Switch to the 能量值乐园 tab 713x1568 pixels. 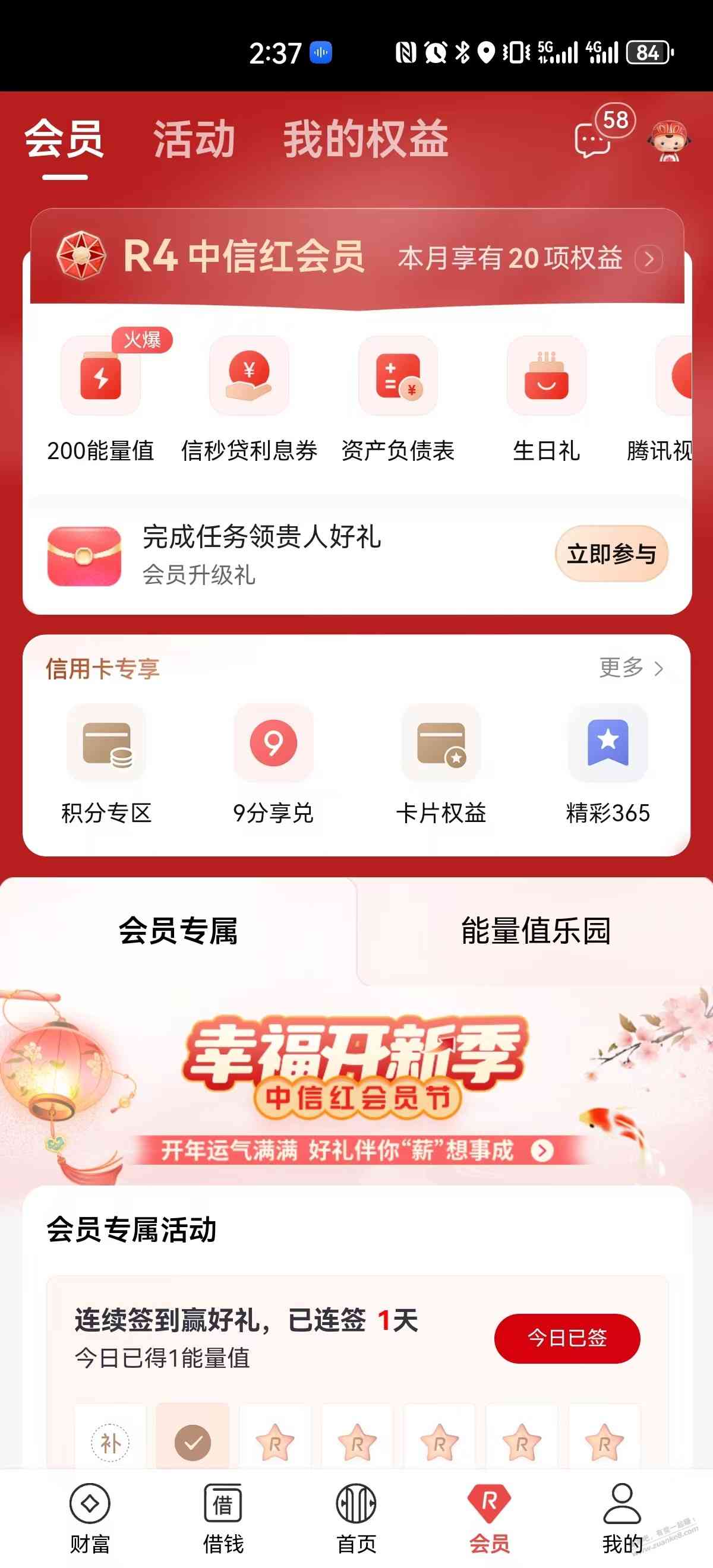(x=535, y=931)
